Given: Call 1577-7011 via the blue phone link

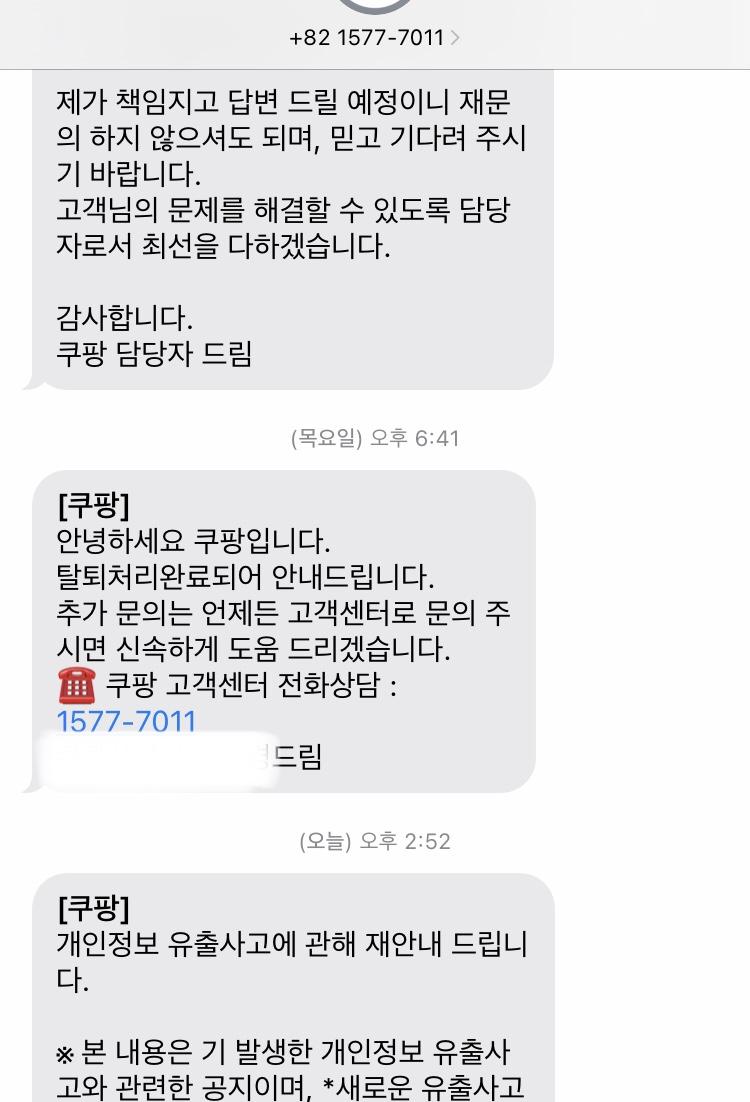Looking at the screenshot, I should point(126,720).
